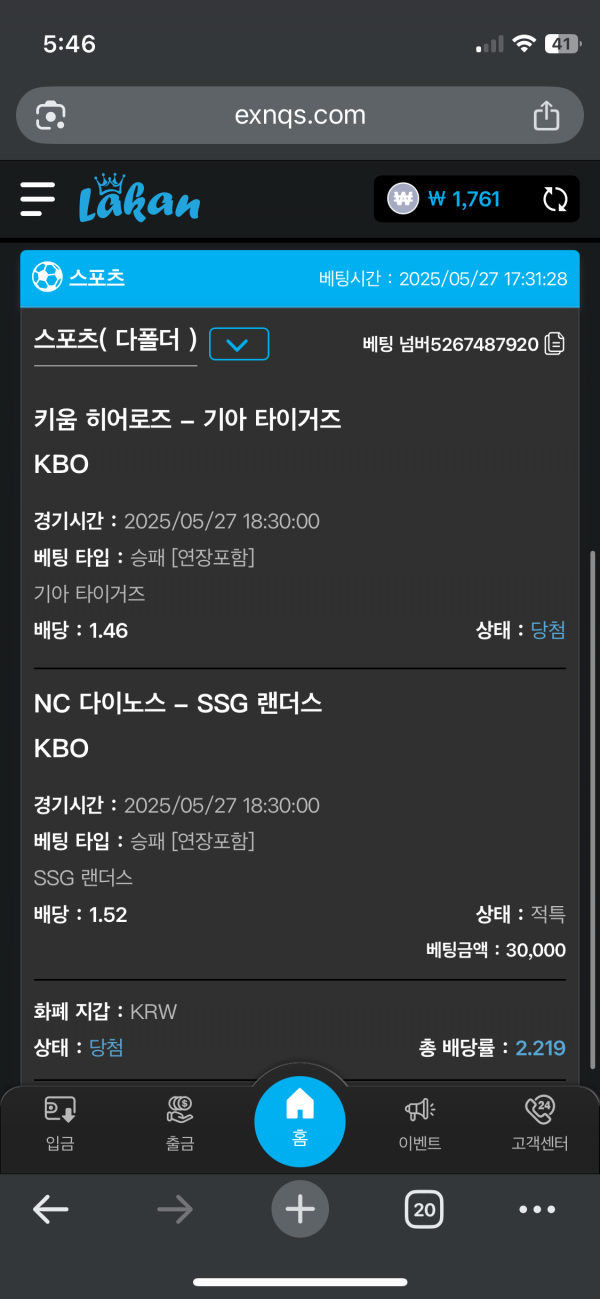Switch to the 이벤트 tab
Screen dimensions: 600x1299
click(x=419, y=1123)
